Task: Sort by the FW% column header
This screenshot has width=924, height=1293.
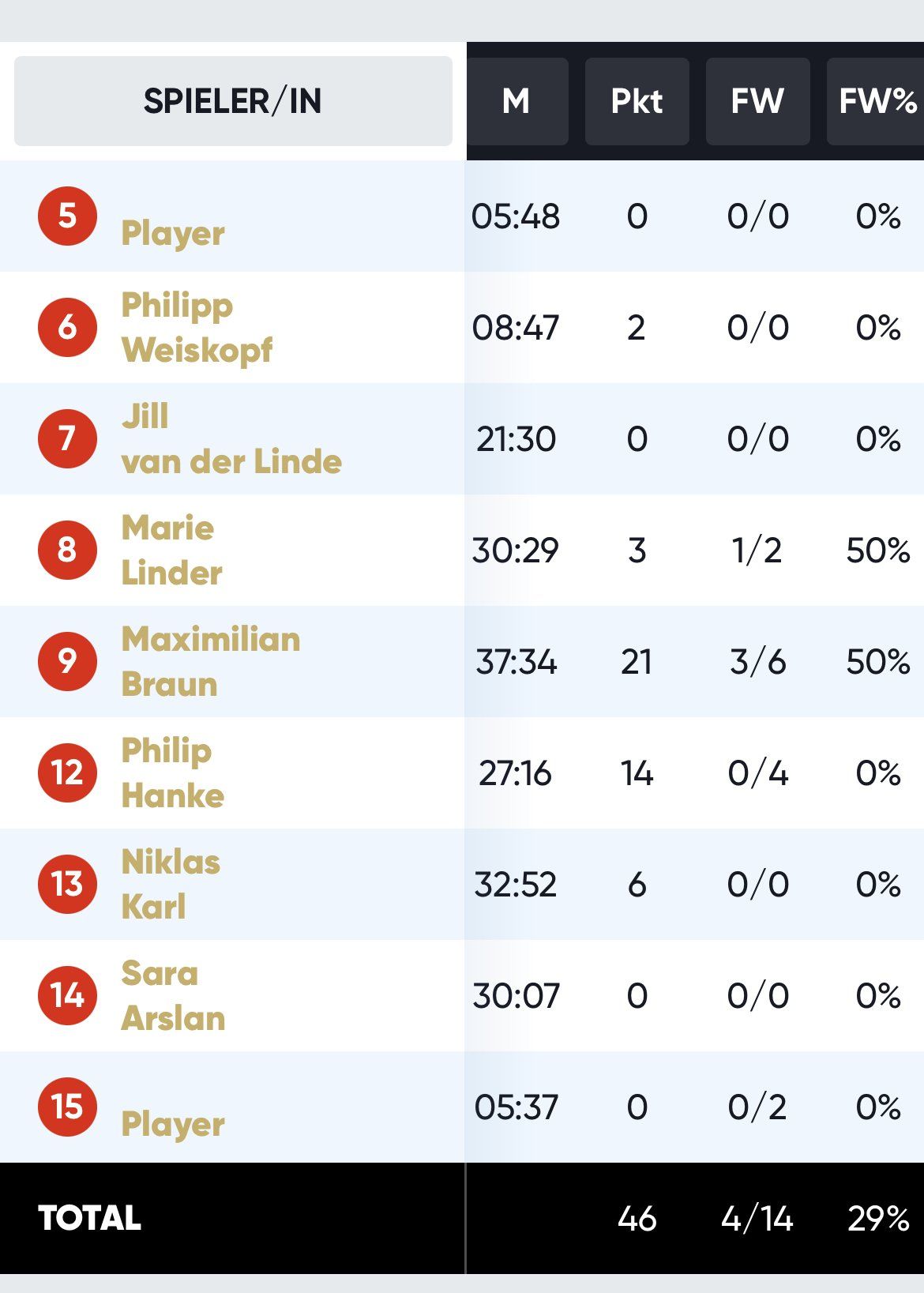Action: tap(877, 101)
